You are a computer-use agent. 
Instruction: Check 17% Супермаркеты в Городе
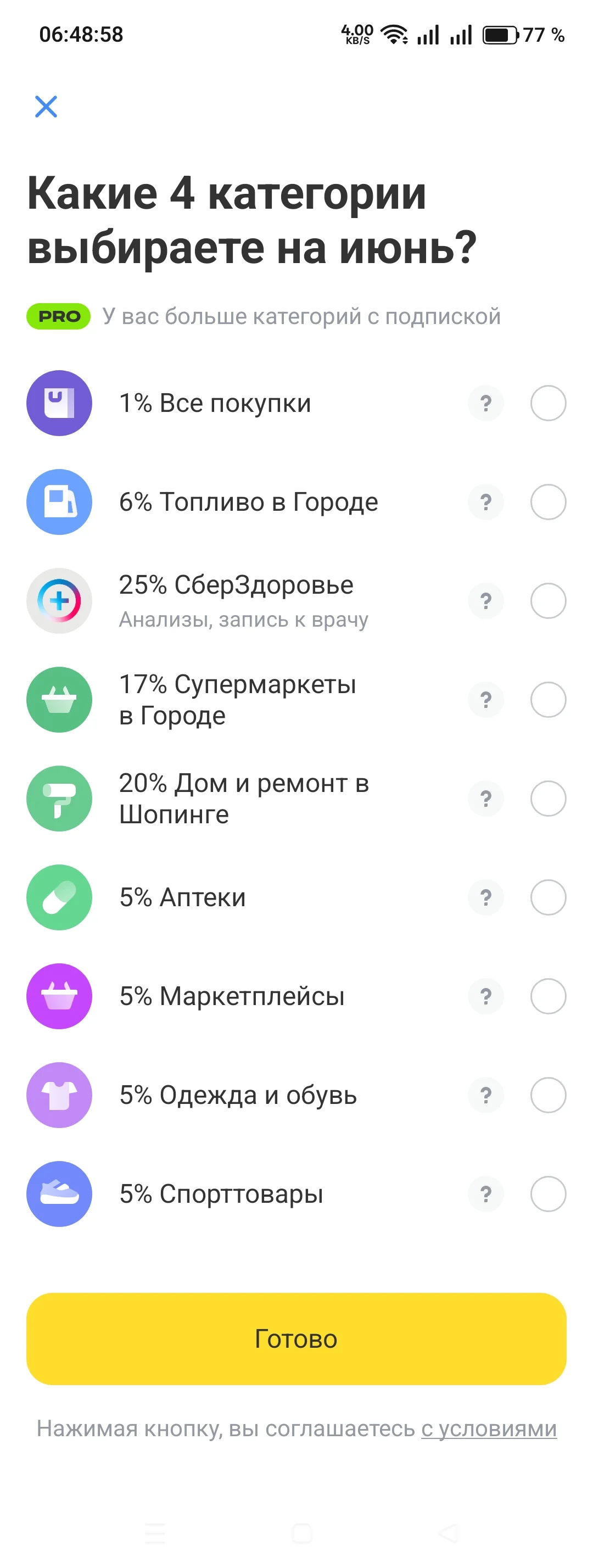point(548,700)
